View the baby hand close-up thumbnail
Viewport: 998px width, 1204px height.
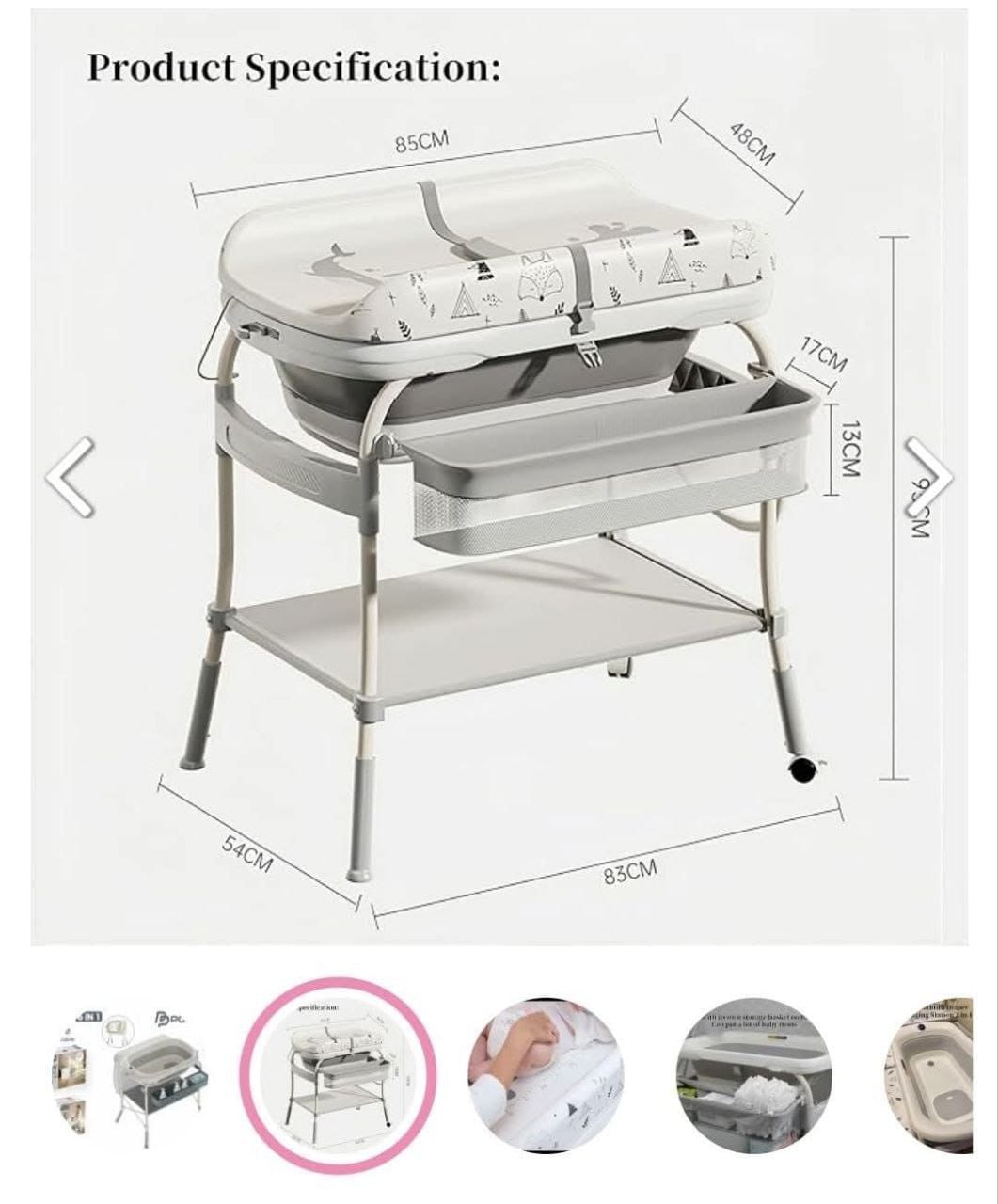coord(546,1074)
